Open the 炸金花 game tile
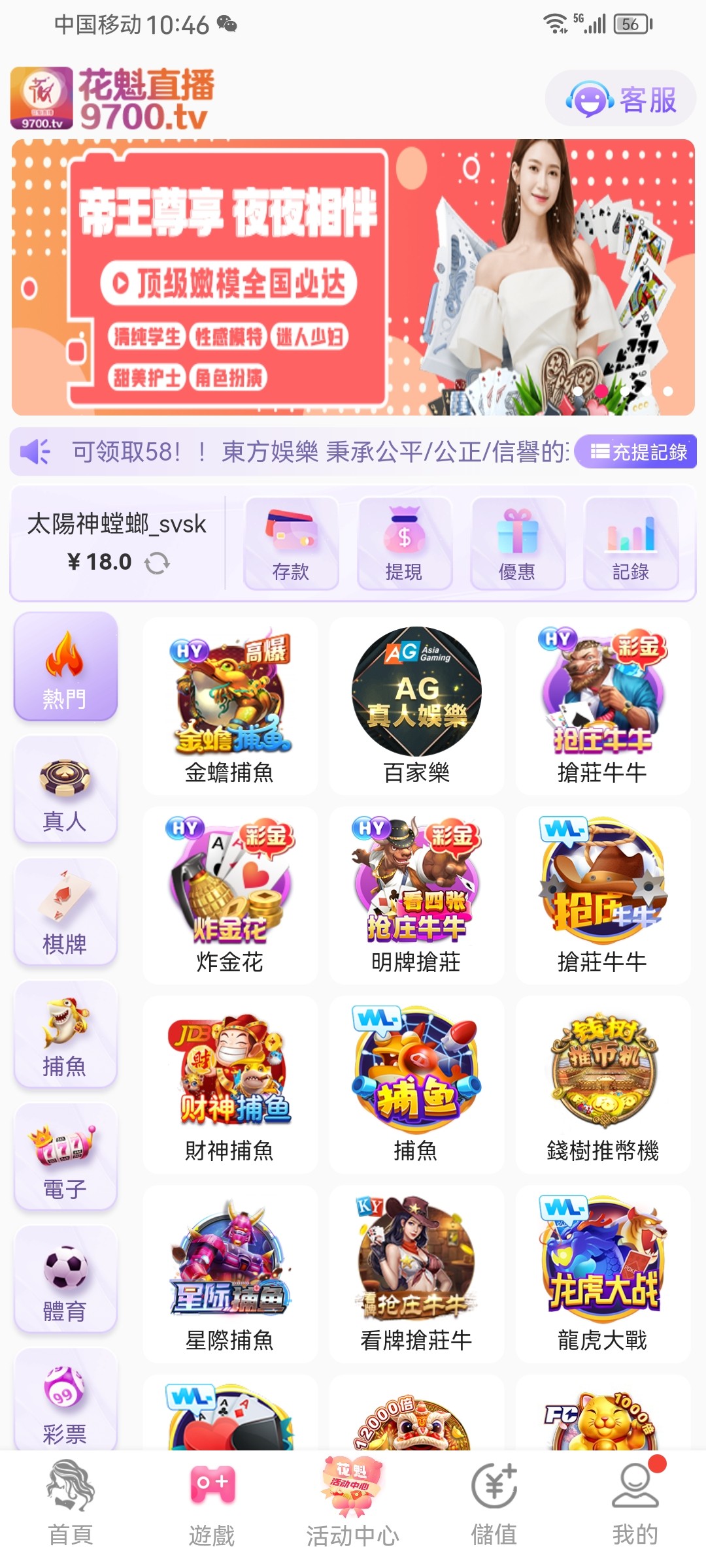This screenshot has width=706, height=1568. click(230, 895)
